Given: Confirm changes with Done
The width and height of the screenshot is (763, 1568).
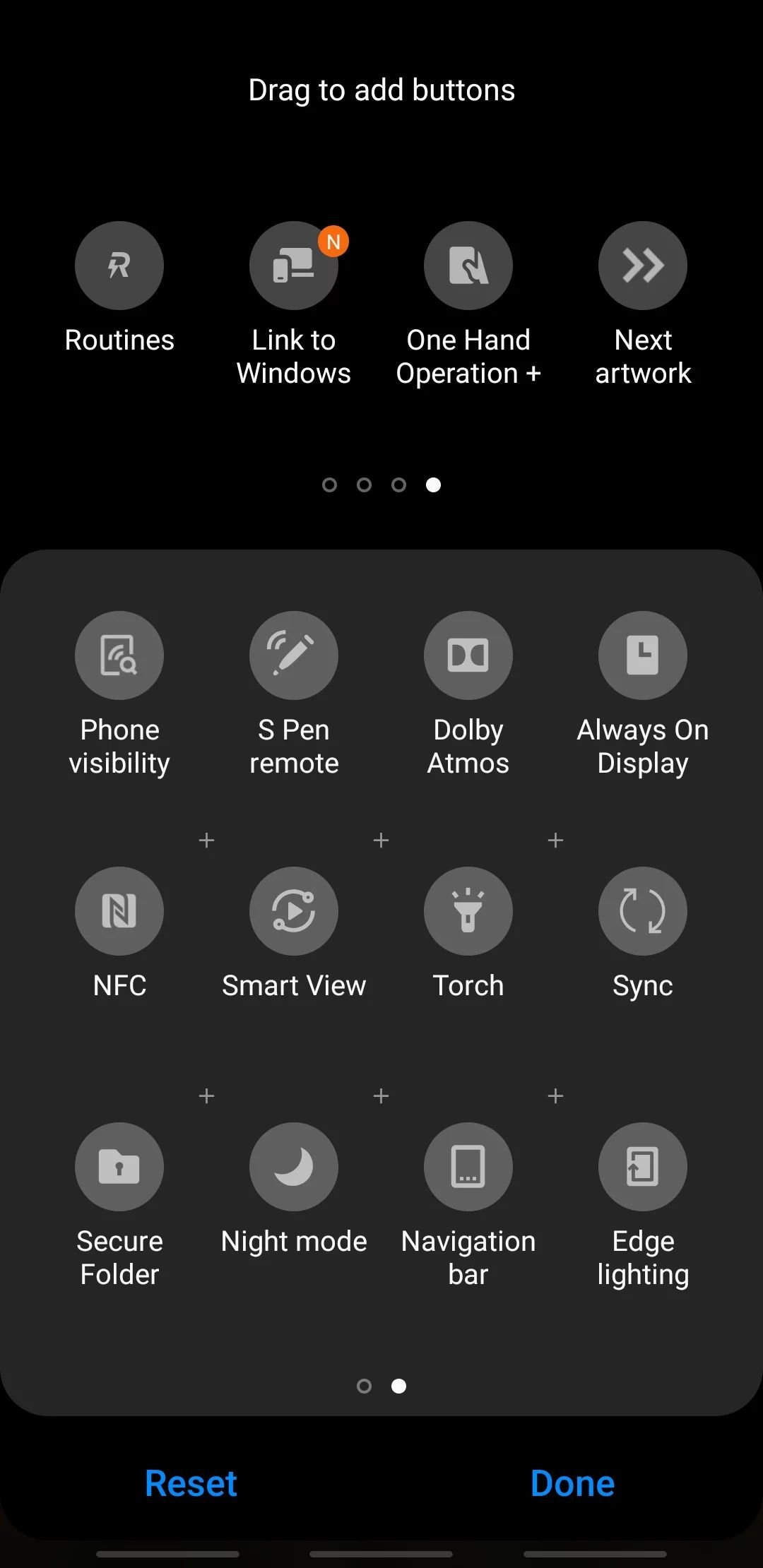Looking at the screenshot, I should [572, 1483].
